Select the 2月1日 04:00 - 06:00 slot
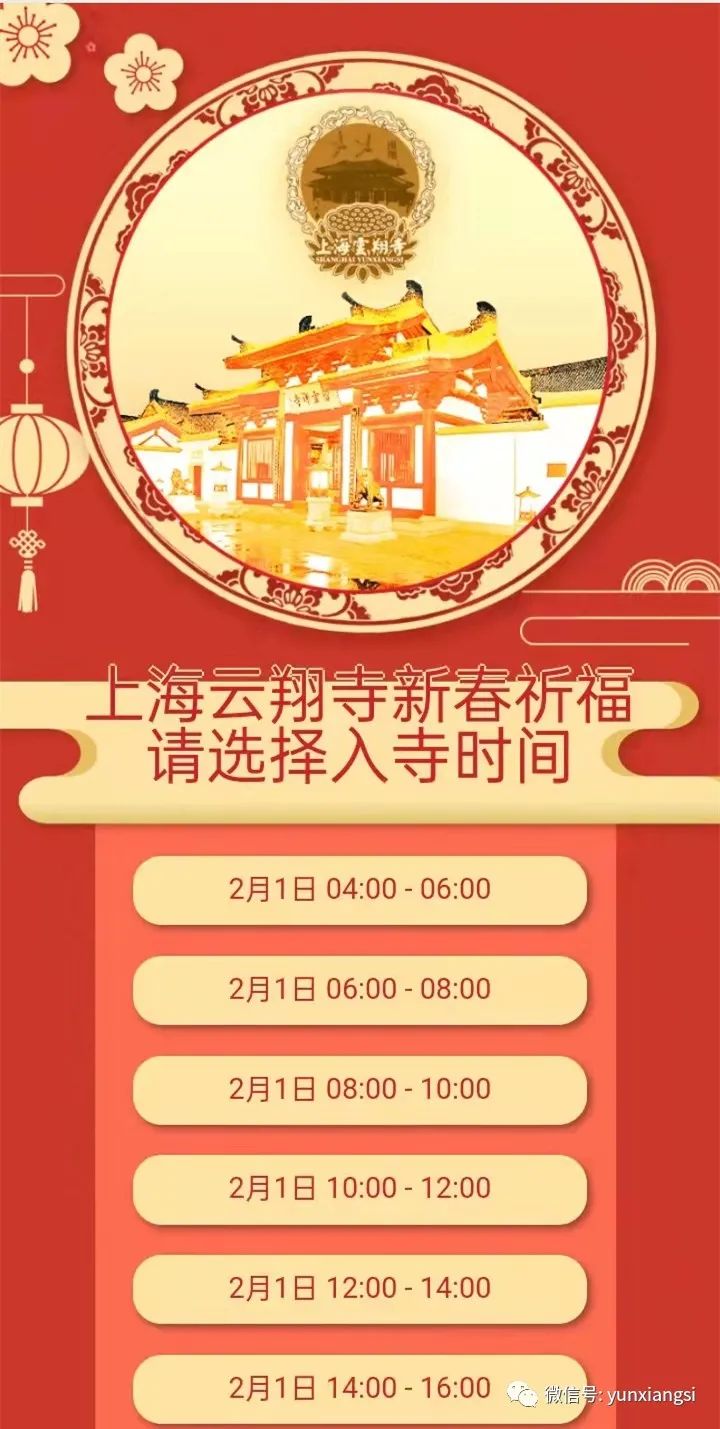 click(x=360, y=889)
